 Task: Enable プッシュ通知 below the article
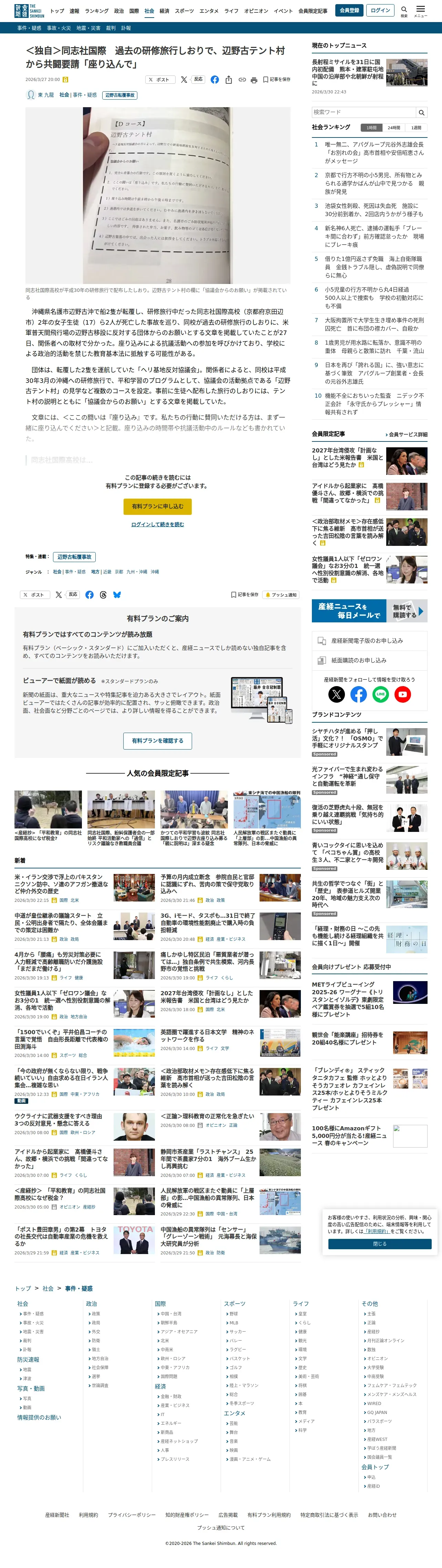[280, 595]
